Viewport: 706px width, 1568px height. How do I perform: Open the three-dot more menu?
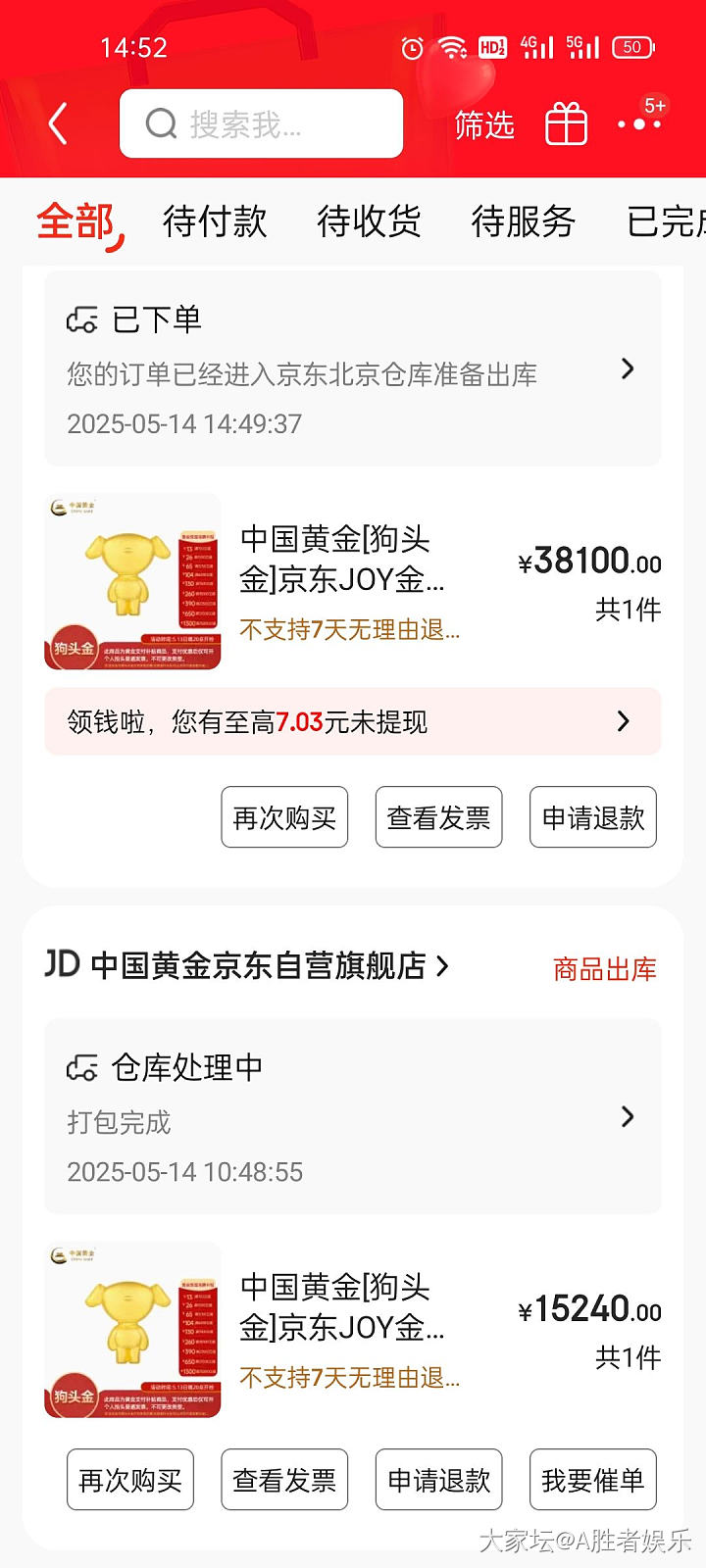pos(638,123)
